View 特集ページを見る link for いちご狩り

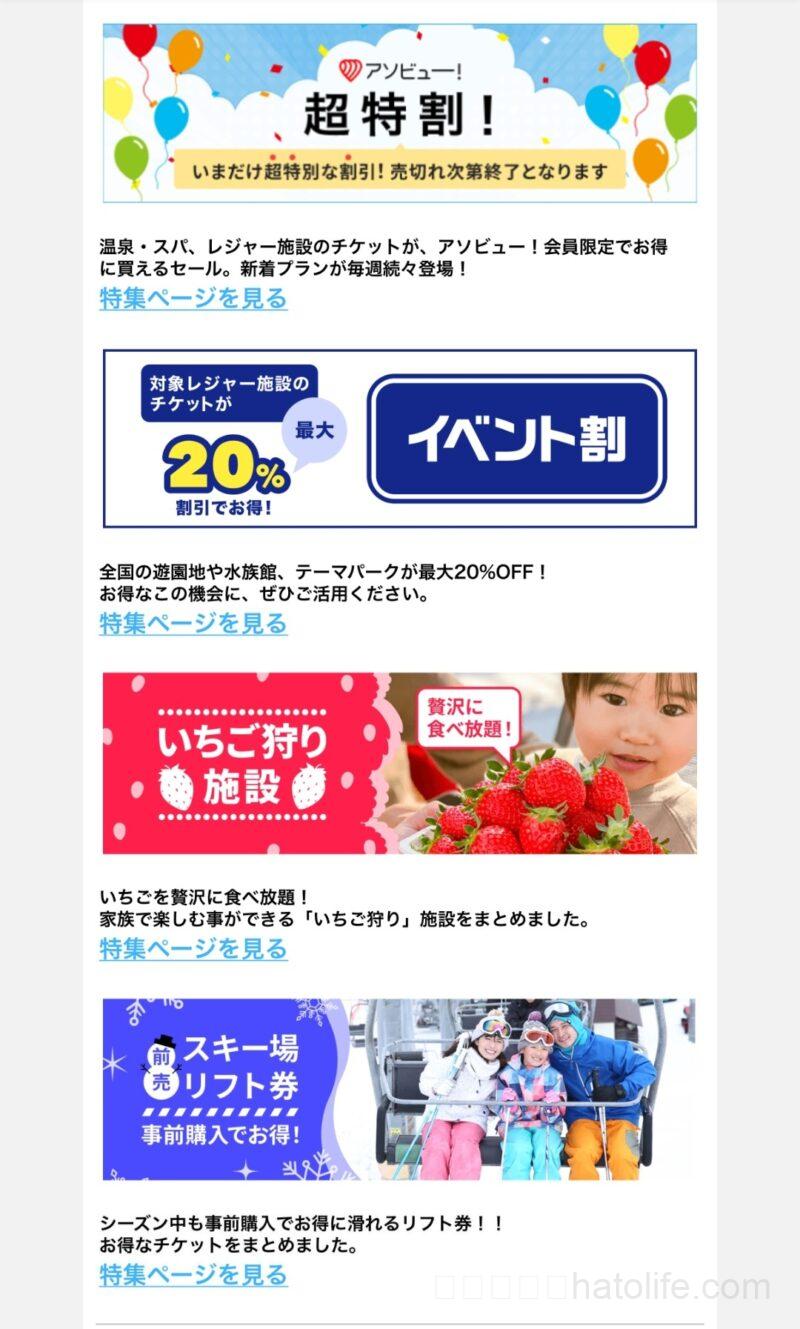193,948
